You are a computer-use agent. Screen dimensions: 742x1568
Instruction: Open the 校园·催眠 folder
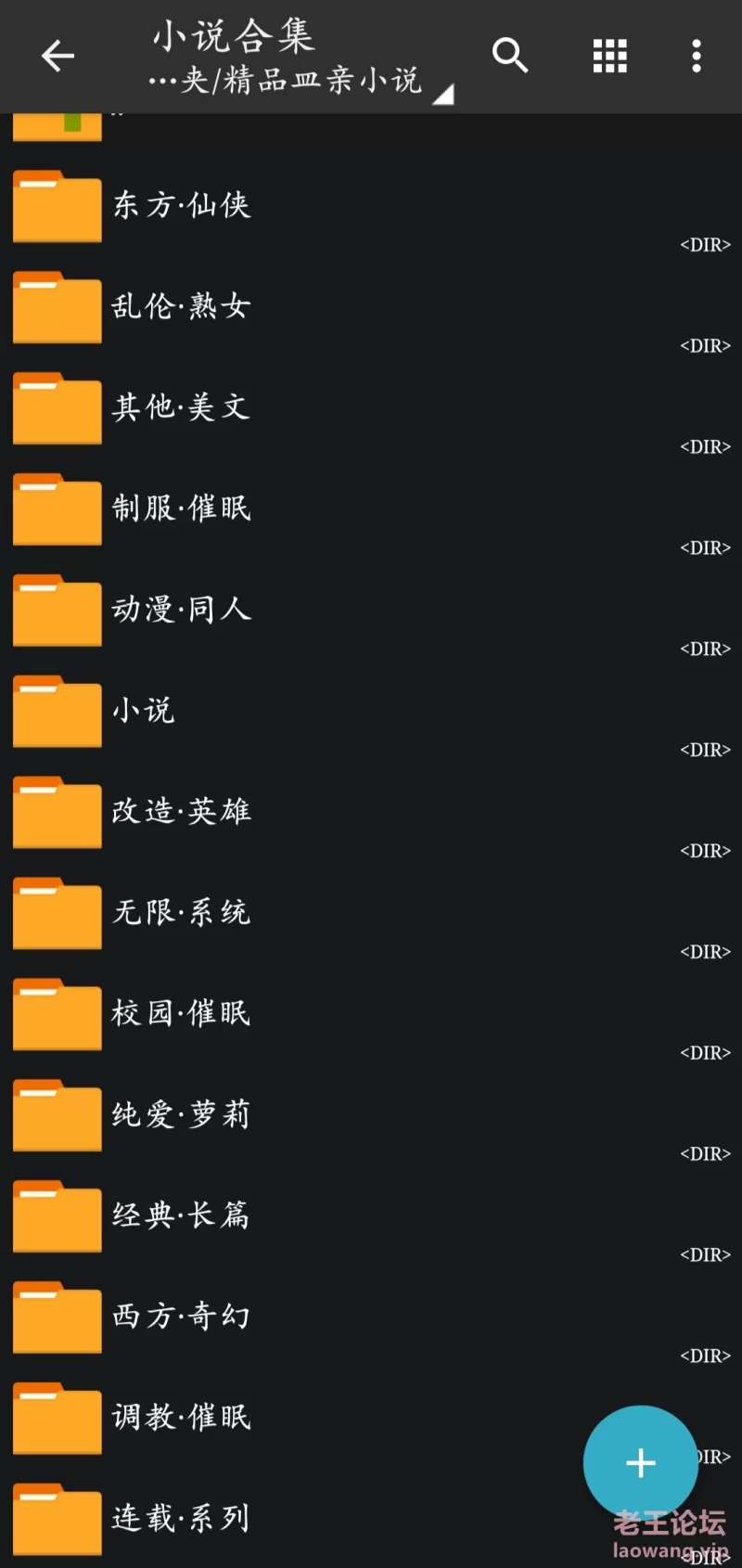[x=182, y=1014]
